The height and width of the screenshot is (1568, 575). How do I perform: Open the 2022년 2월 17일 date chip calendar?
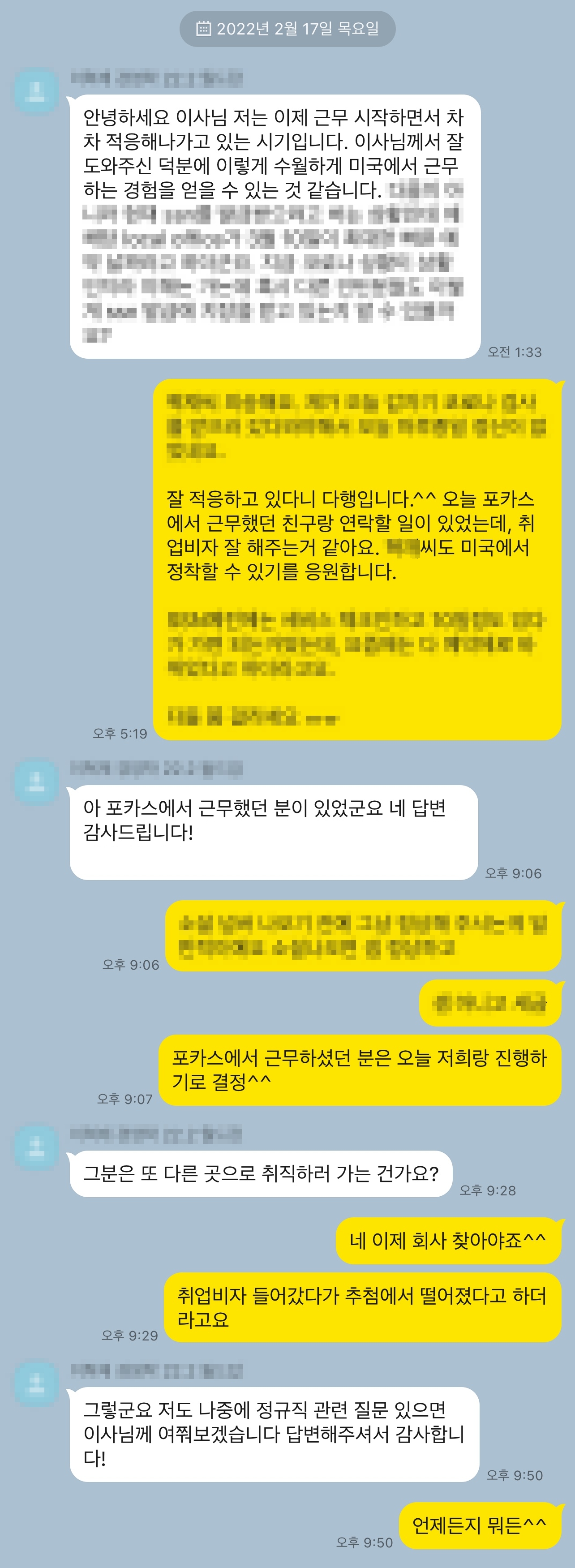coord(287,29)
